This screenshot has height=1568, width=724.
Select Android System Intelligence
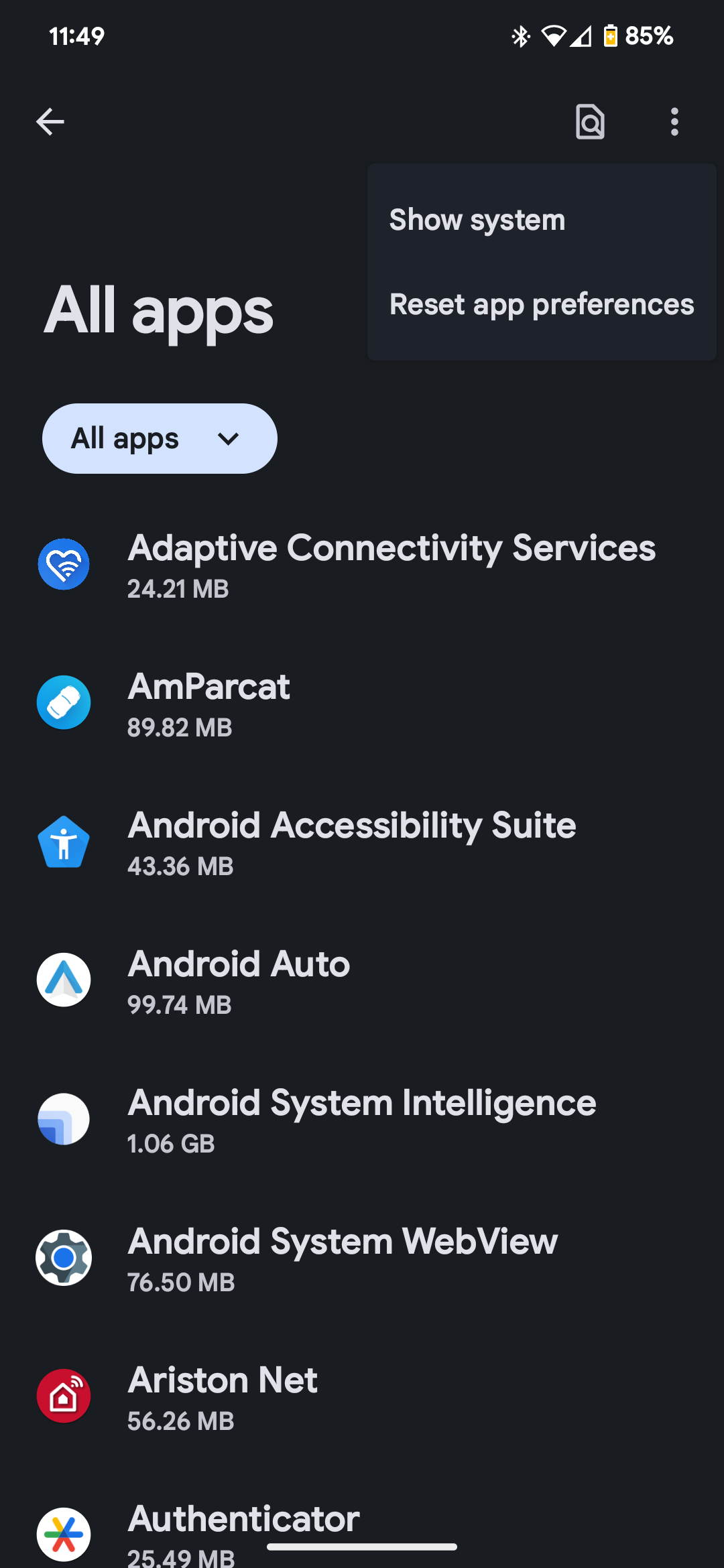point(362,1120)
